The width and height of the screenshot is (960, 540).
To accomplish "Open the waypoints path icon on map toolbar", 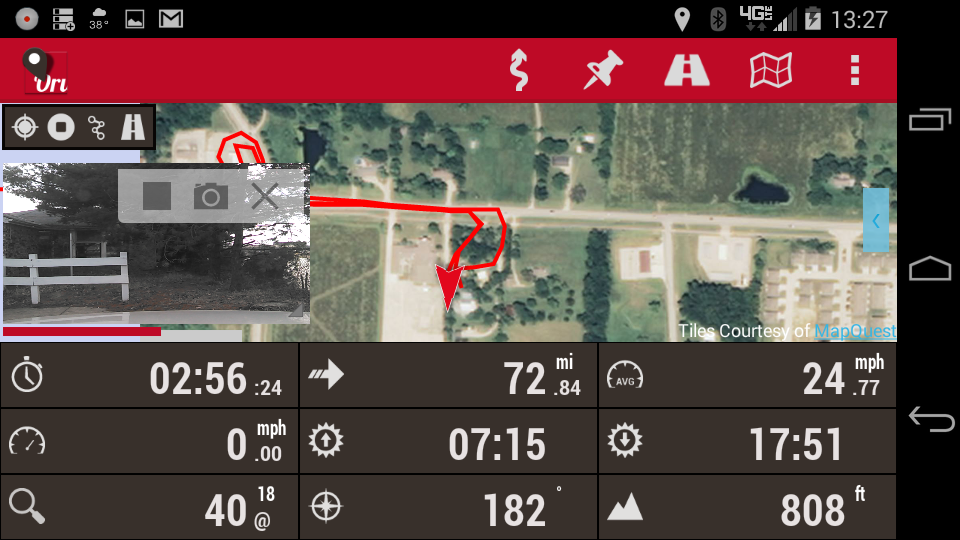I will (97, 127).
